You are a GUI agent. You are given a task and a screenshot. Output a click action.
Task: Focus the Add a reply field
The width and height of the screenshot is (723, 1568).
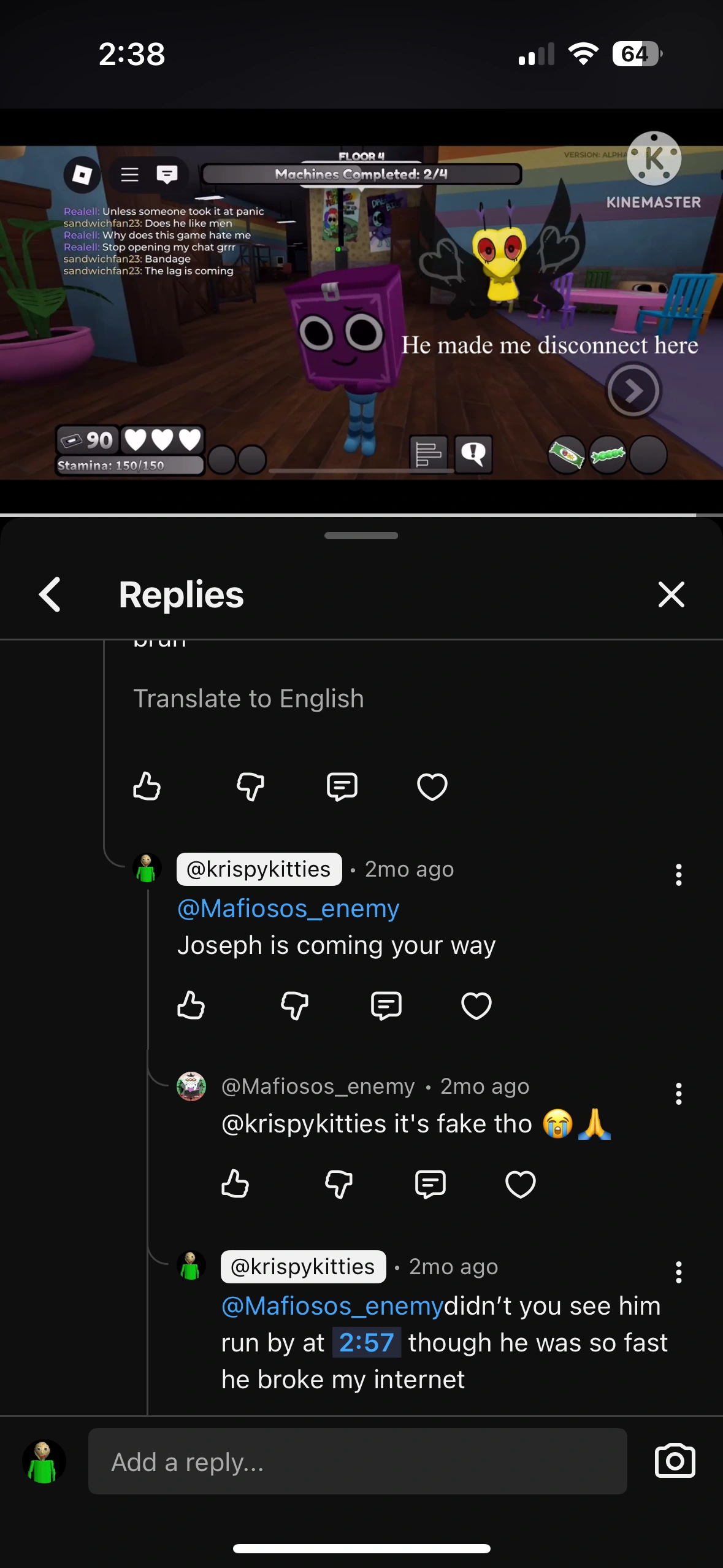pyautogui.click(x=357, y=1462)
